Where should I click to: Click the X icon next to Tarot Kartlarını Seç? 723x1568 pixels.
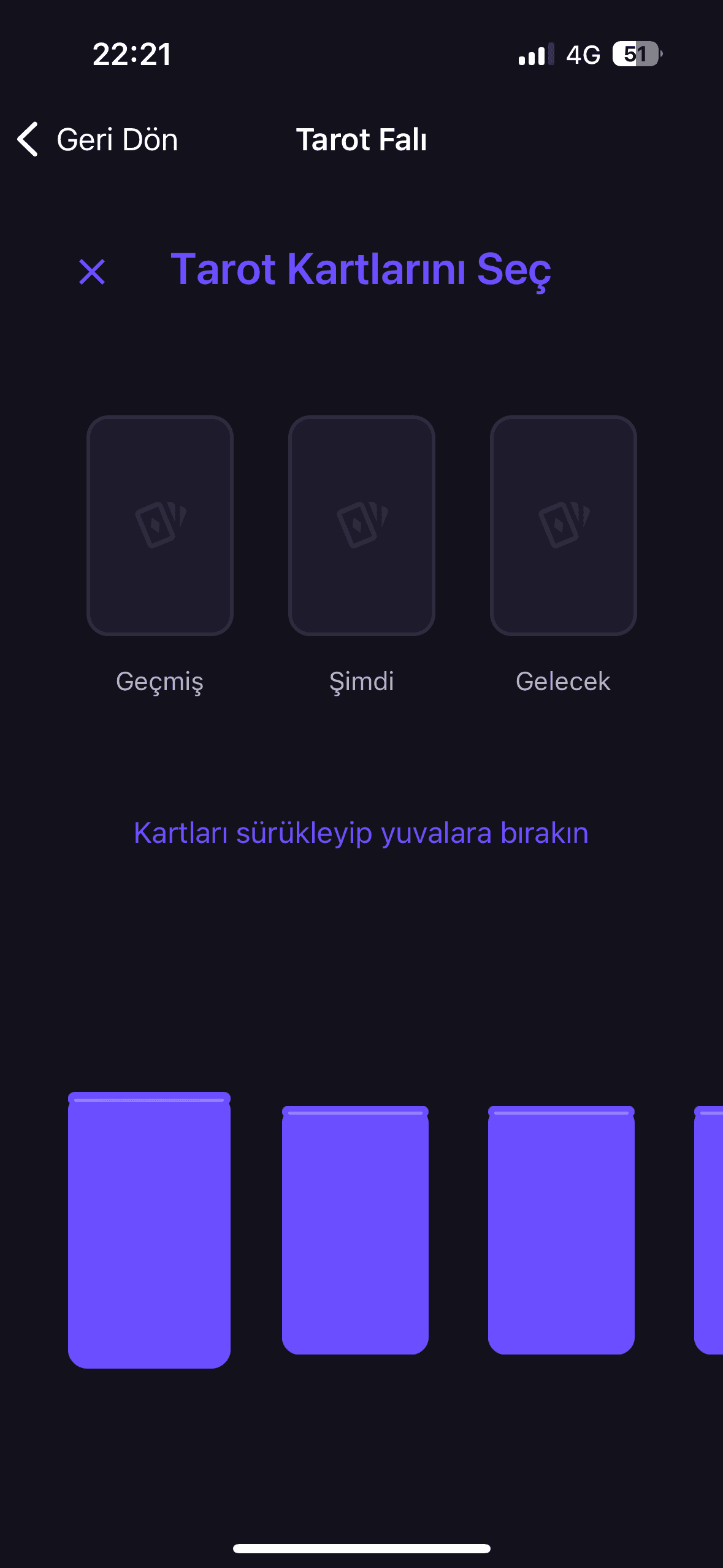tap(92, 272)
